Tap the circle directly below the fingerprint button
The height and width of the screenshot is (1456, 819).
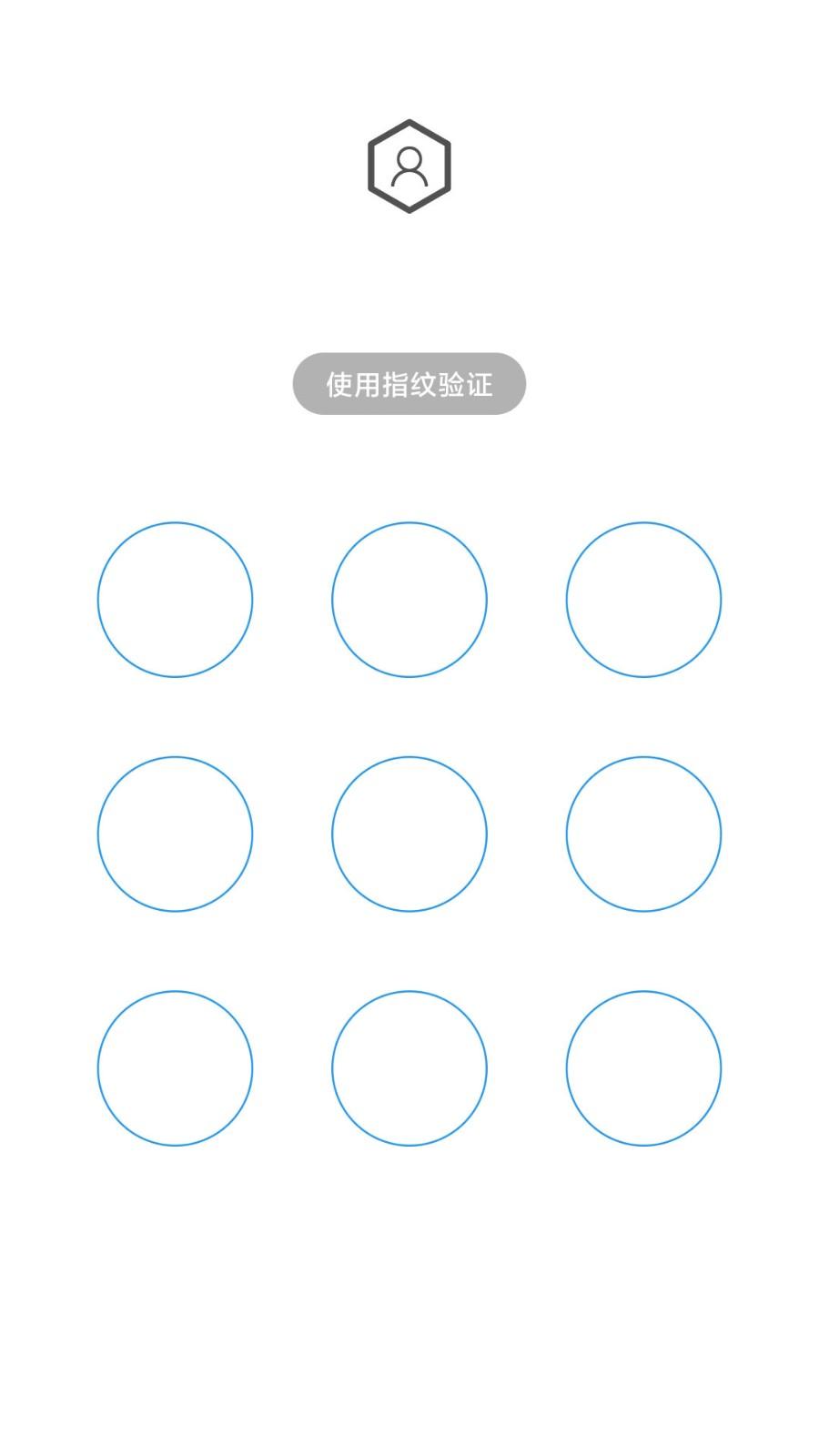coord(409,599)
